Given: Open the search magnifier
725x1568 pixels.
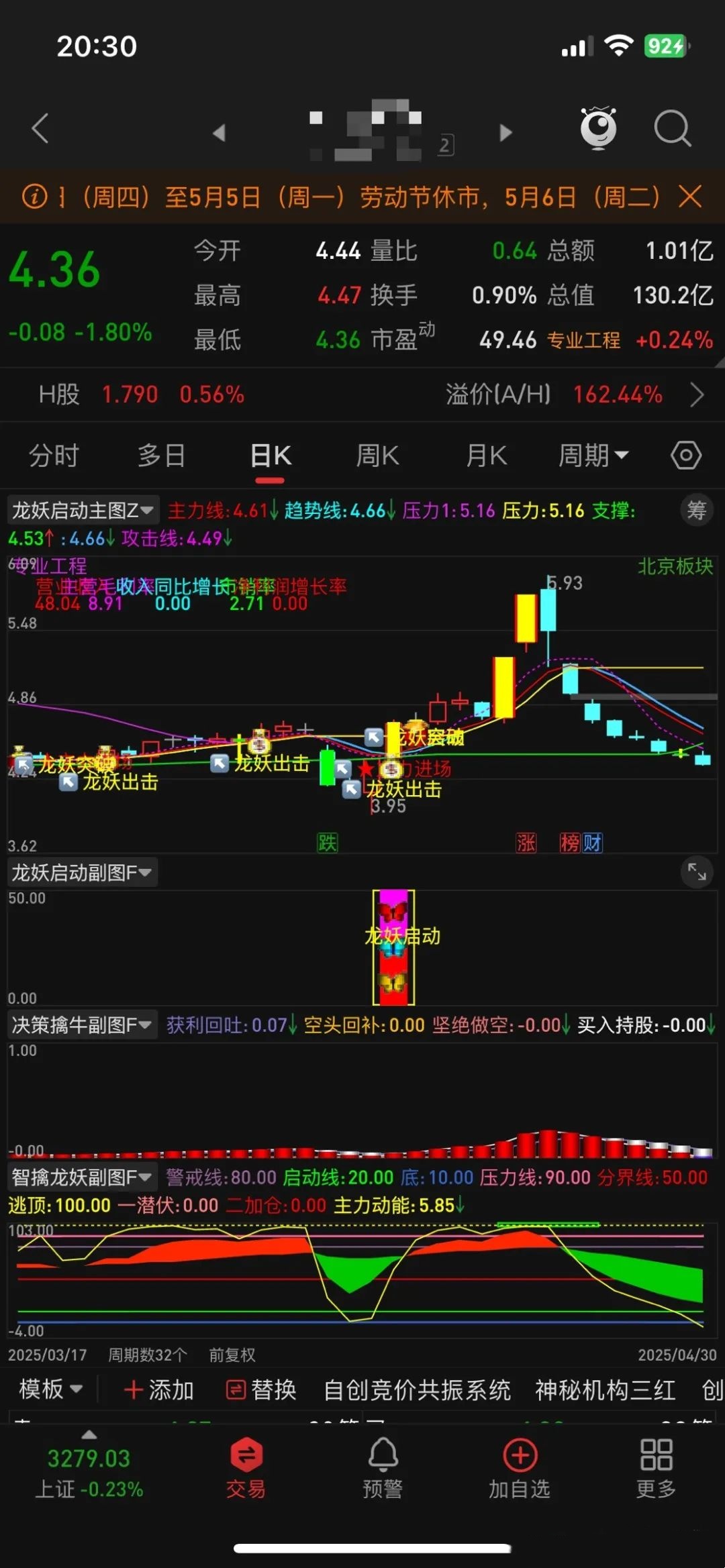Looking at the screenshot, I should (x=672, y=128).
